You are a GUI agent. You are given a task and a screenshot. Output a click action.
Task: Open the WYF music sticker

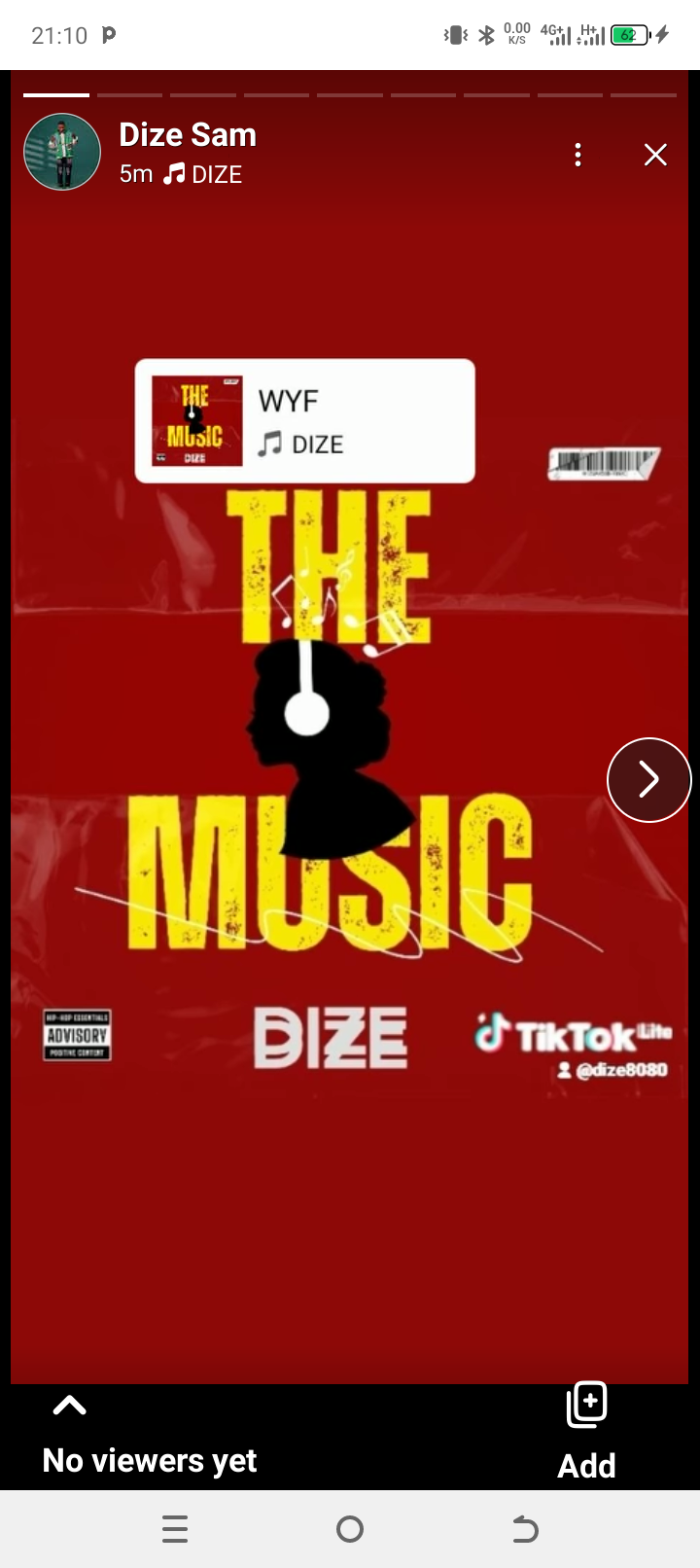click(x=304, y=421)
